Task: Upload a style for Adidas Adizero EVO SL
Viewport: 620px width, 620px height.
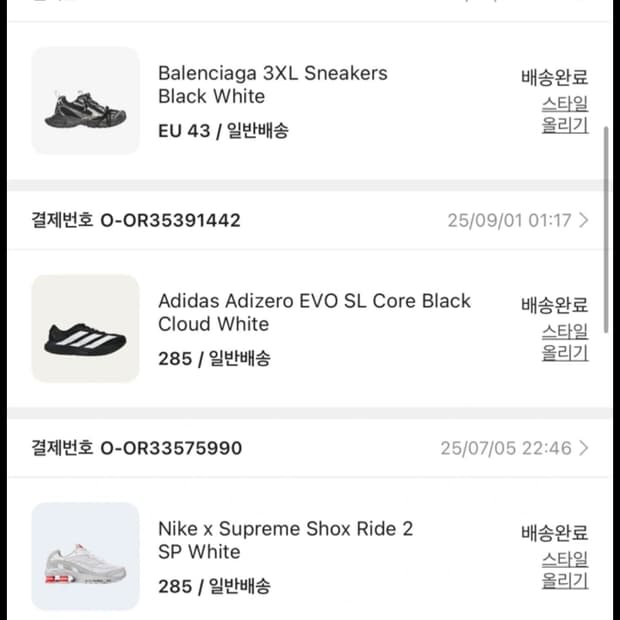Action: point(565,342)
